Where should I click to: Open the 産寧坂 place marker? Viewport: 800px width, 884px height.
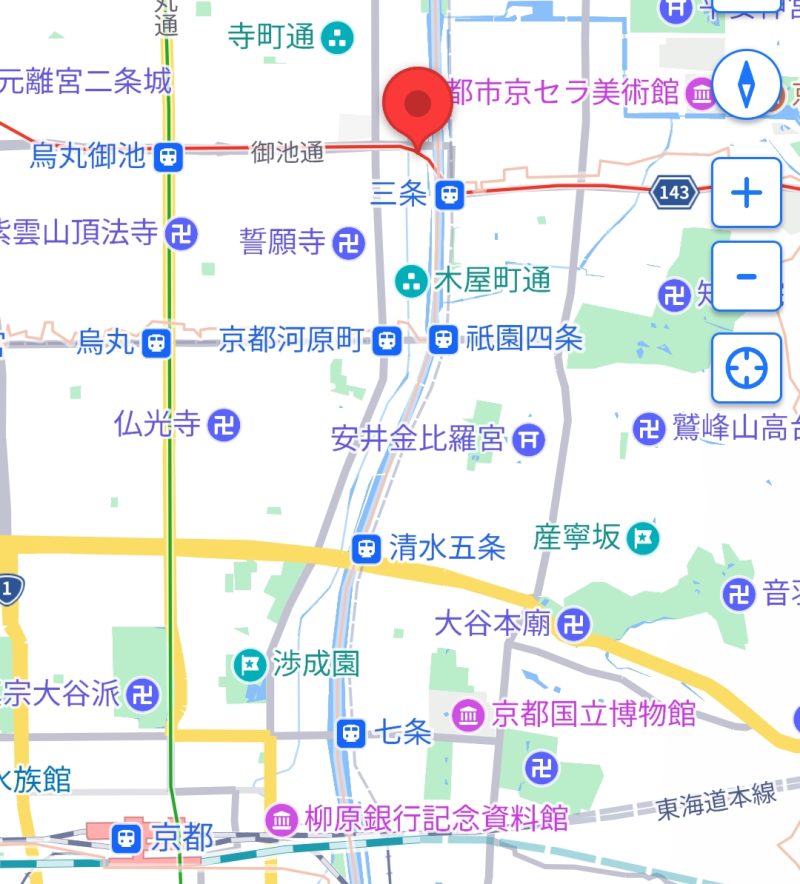pyautogui.click(x=643, y=538)
